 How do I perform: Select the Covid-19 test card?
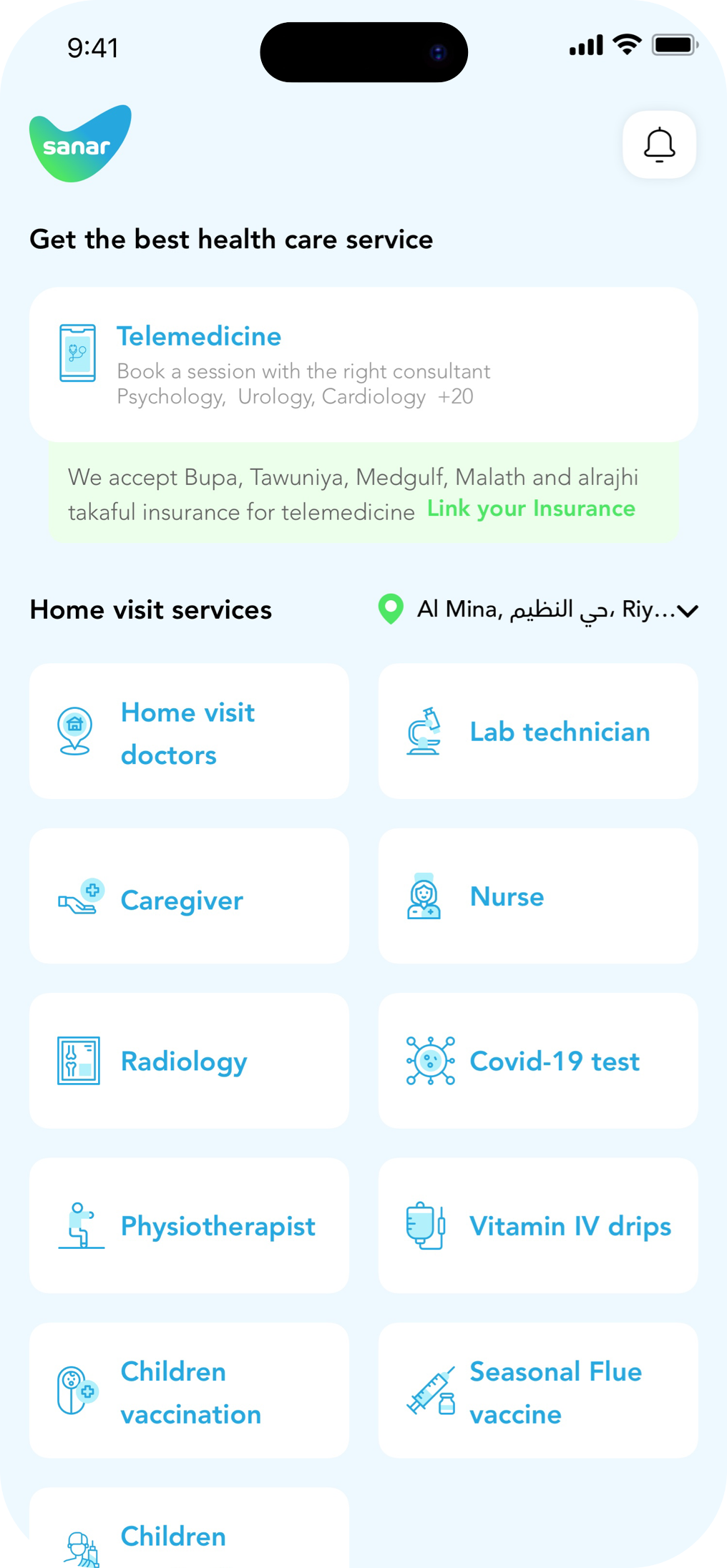coord(538,1061)
